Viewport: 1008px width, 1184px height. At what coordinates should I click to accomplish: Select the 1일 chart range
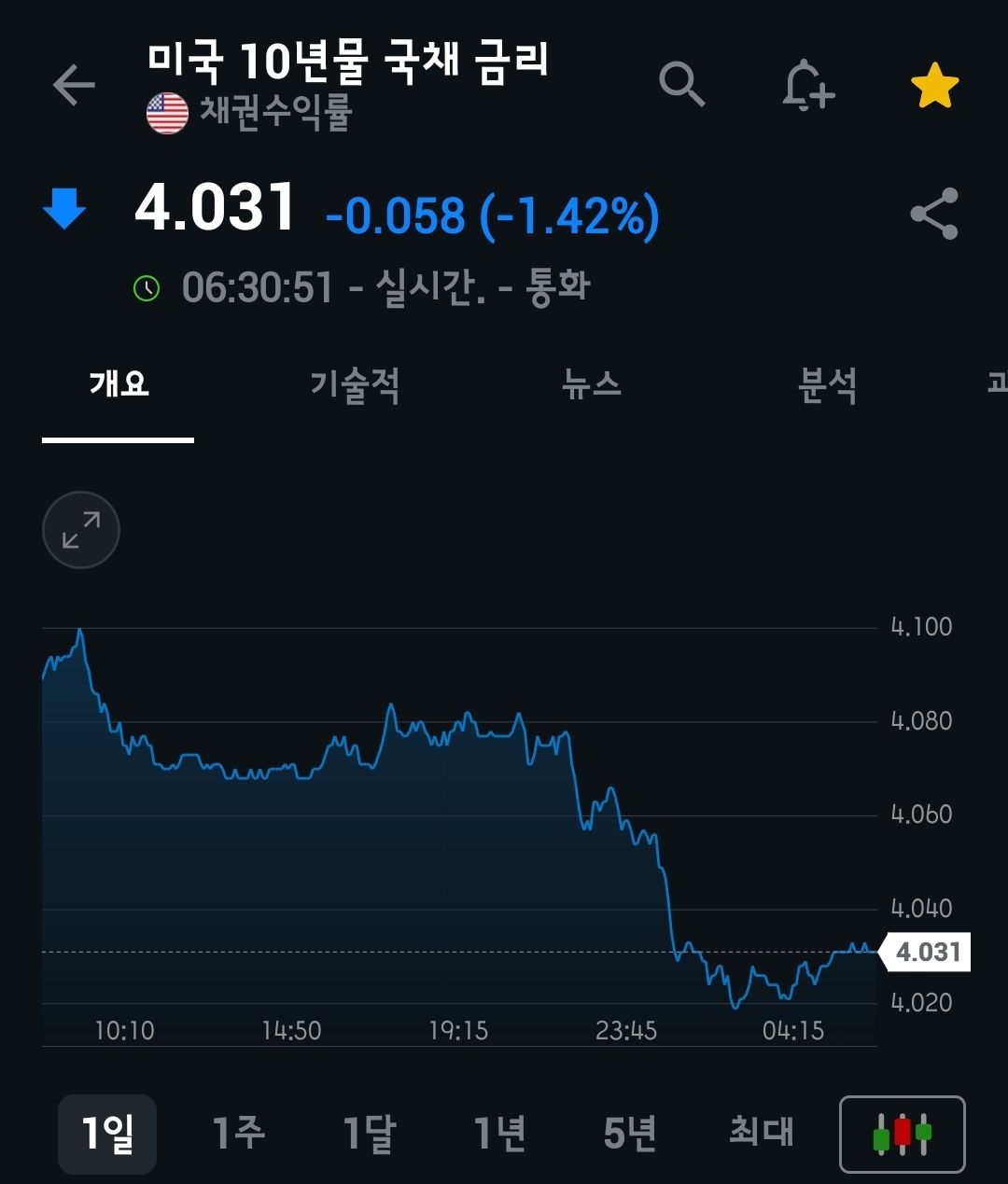tap(107, 1134)
